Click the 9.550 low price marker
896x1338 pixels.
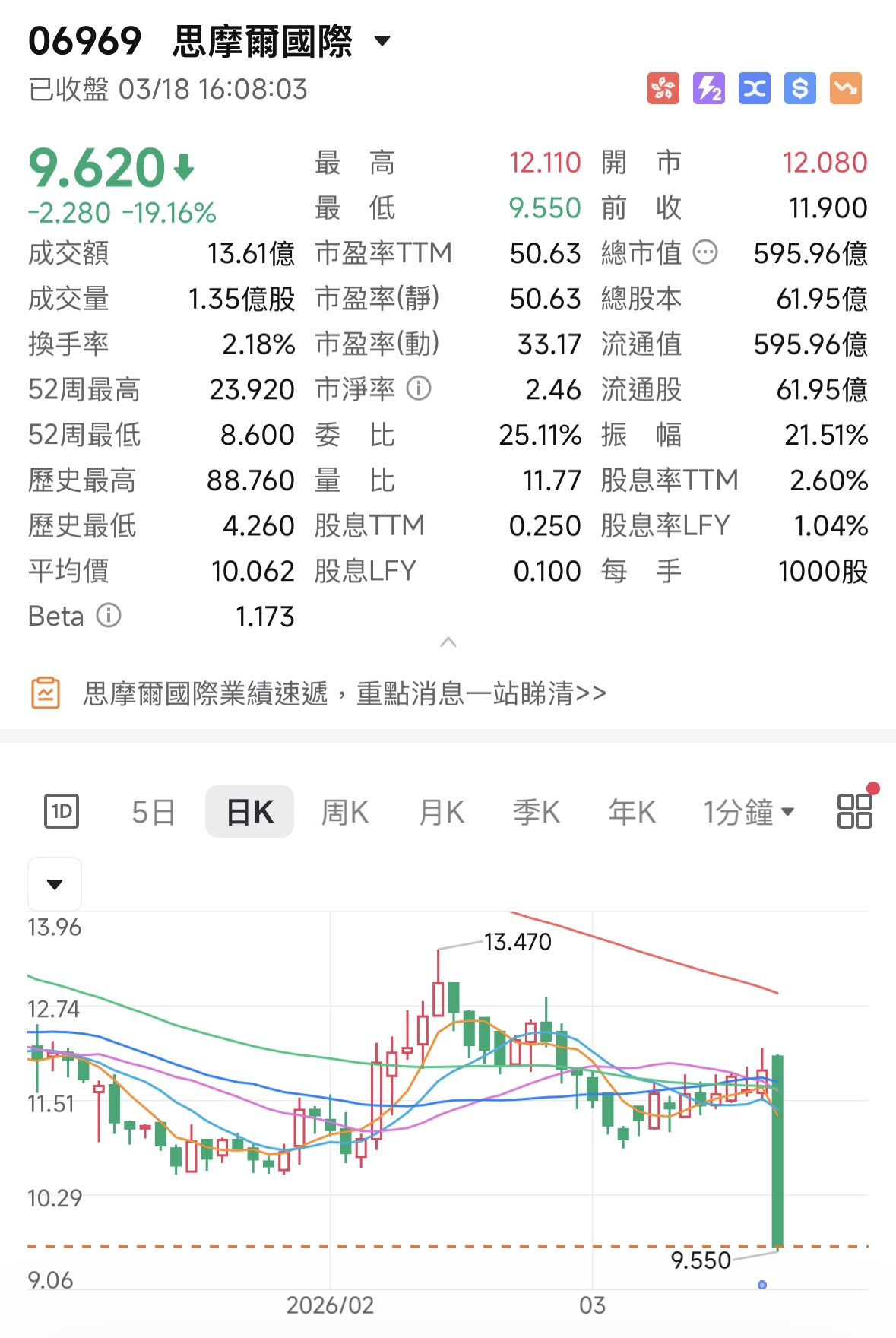click(x=700, y=1260)
